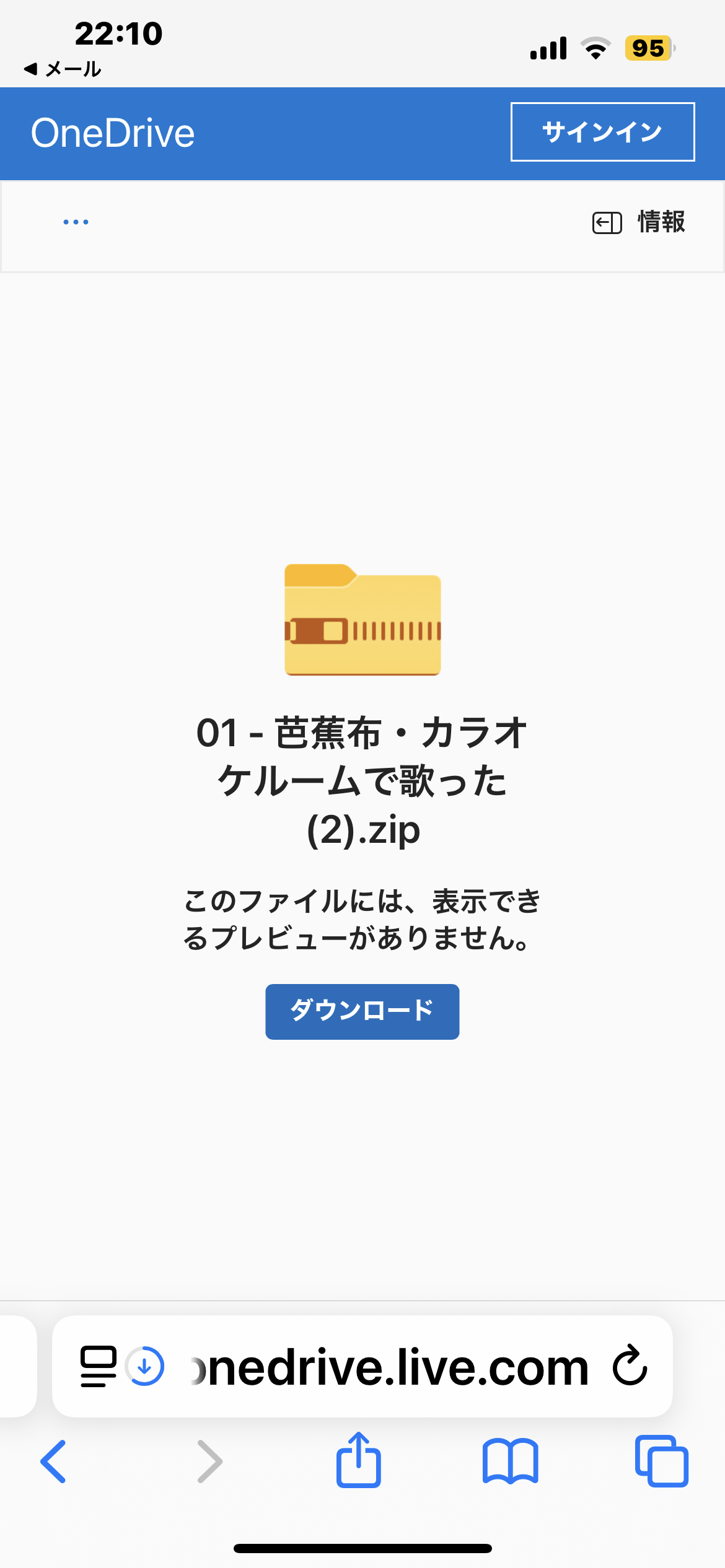725x1568 pixels.
Task: Share this page via share sheet
Action: 358,1460
